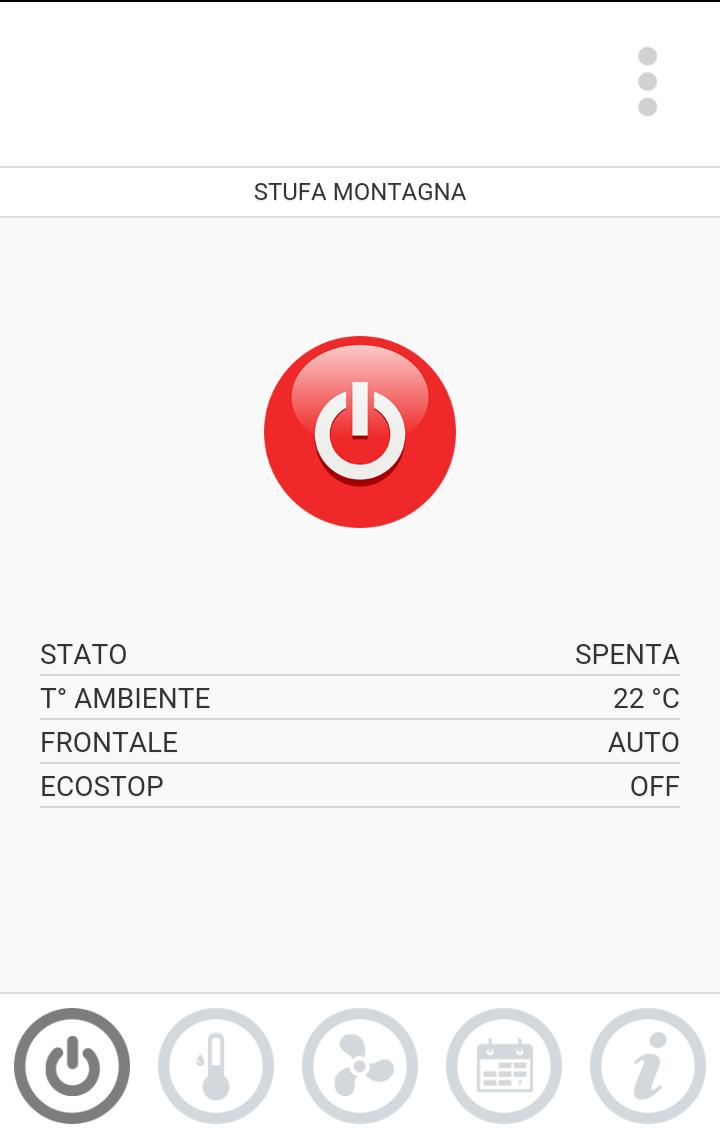The image size is (720, 1138).
Task: Switch to the fan tab at bottom
Action: coord(360,1065)
